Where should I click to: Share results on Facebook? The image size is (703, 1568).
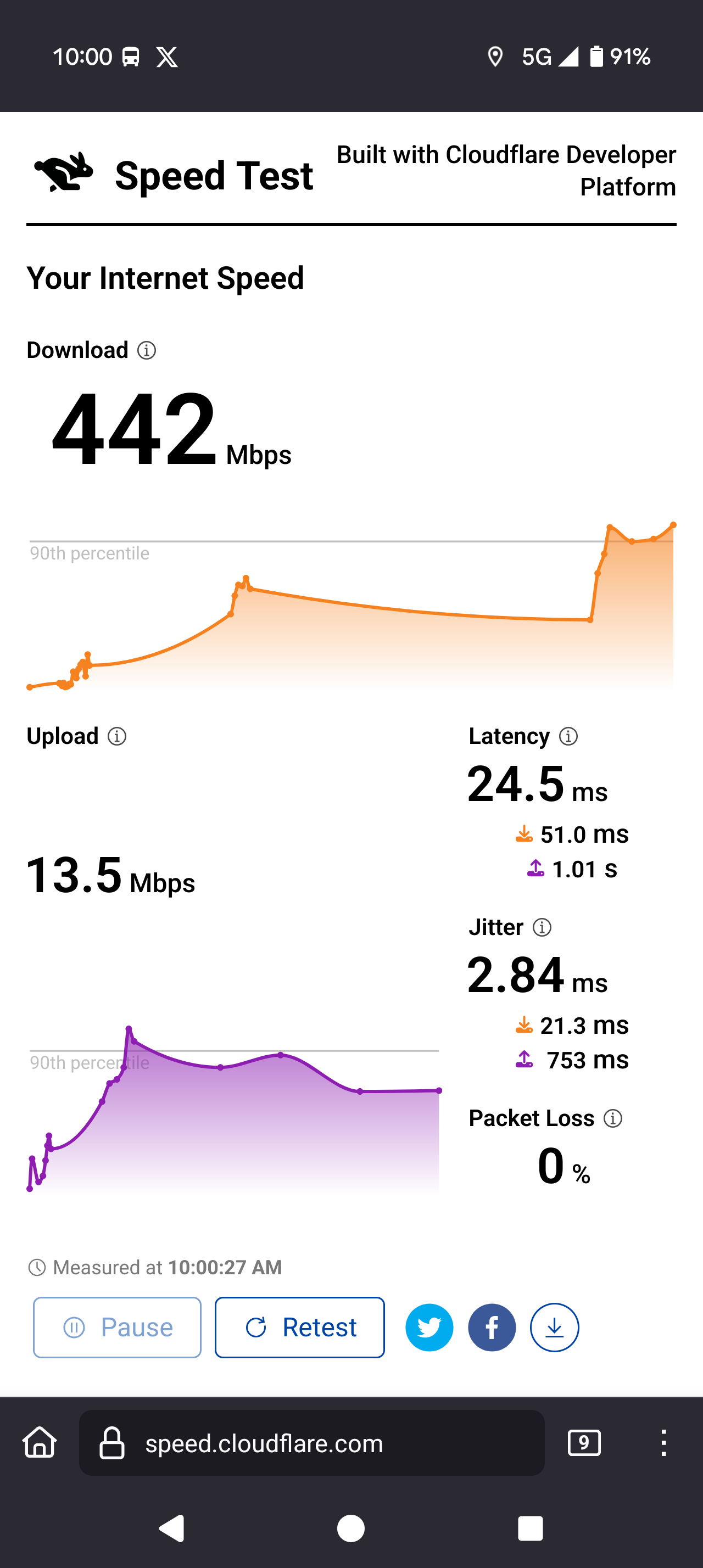pos(492,1328)
